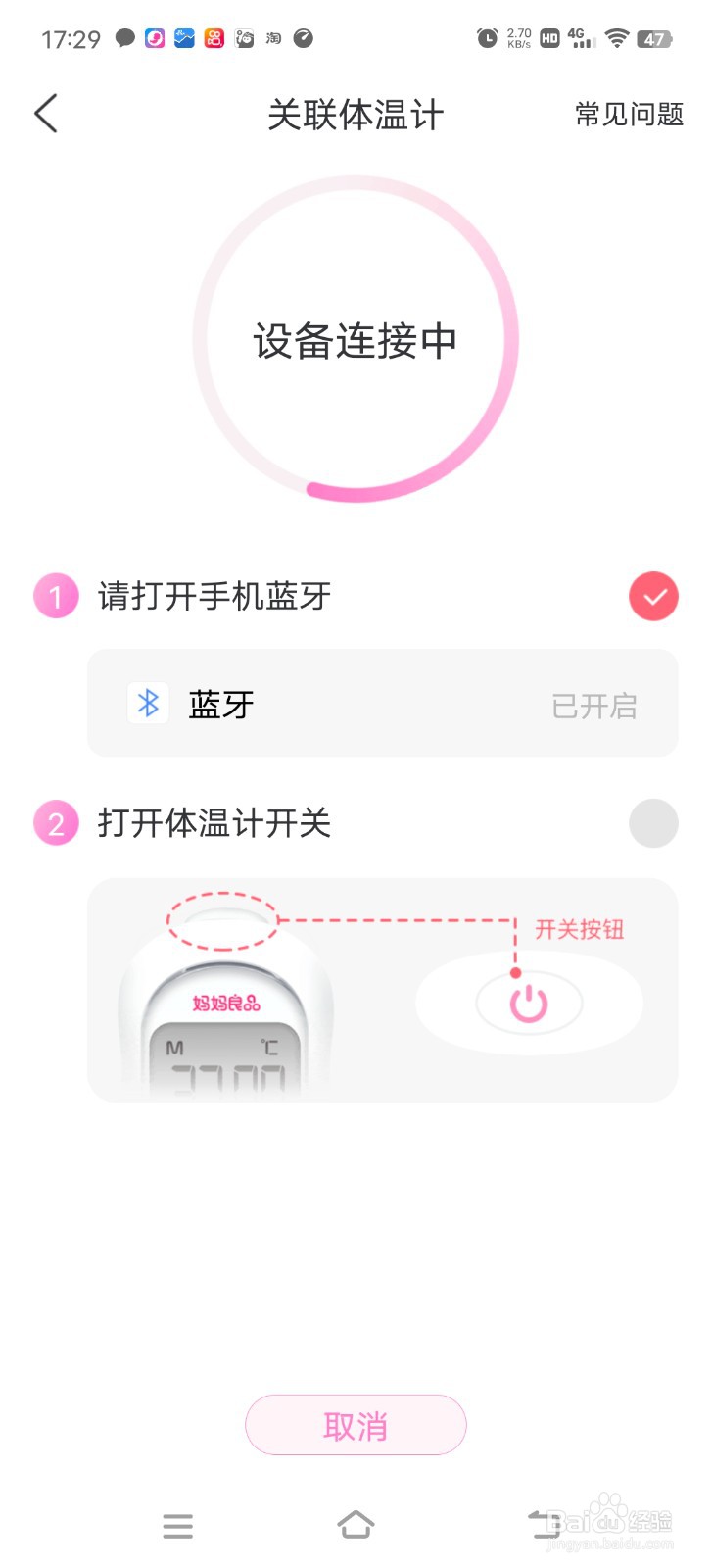This screenshot has height=1568, width=712.
Task: Tap the clock icon in the status bar
Action: [487, 37]
